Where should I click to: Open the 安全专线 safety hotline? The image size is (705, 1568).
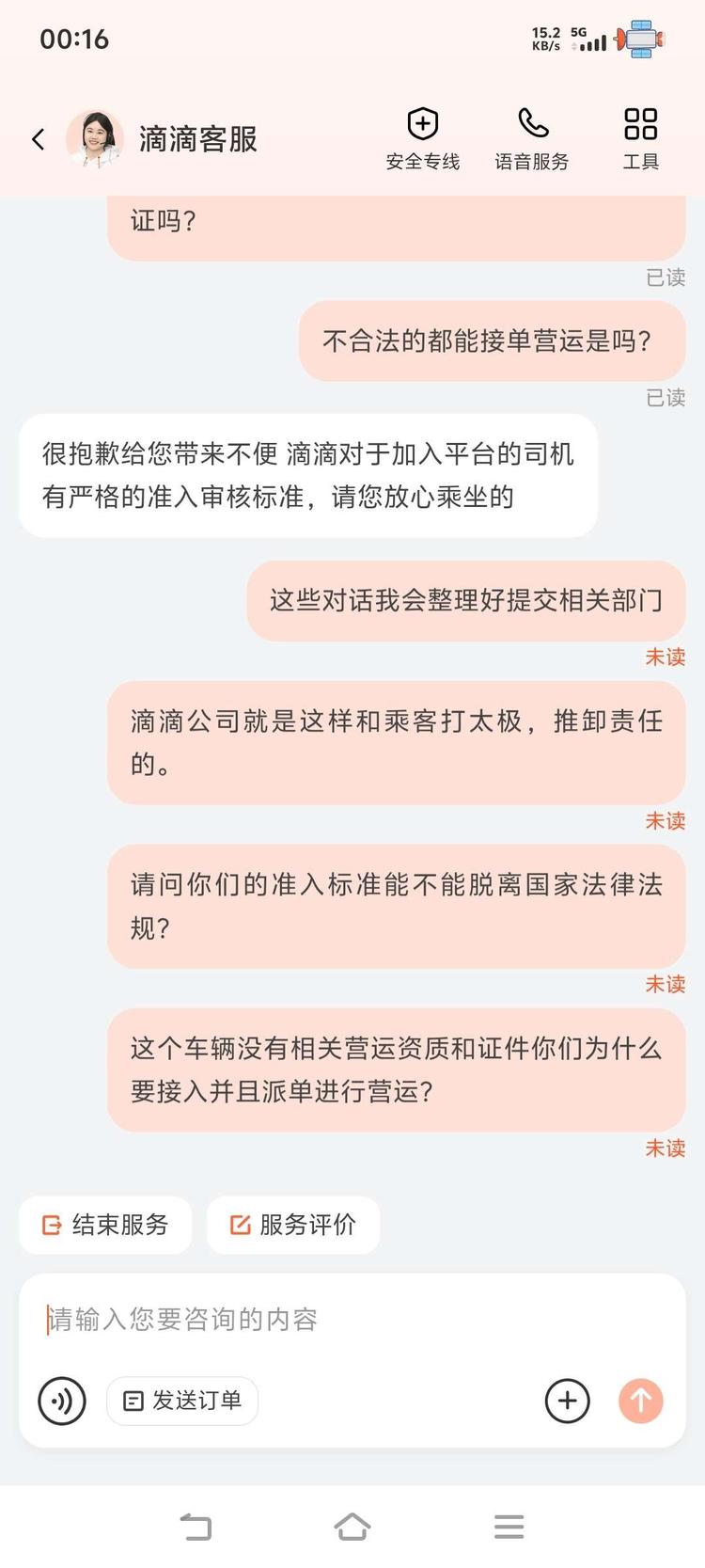point(423,138)
